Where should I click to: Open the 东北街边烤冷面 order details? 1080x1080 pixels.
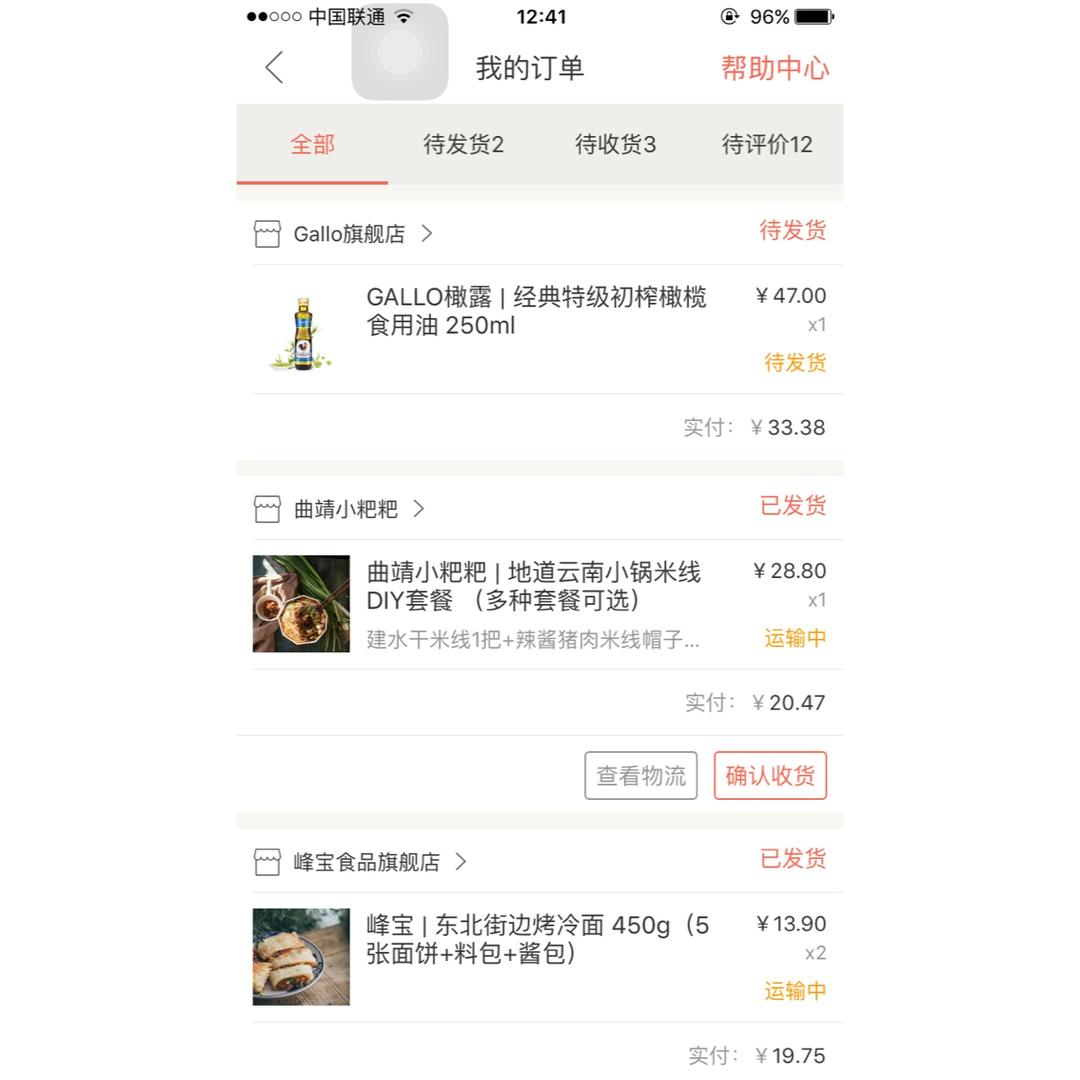537,940
